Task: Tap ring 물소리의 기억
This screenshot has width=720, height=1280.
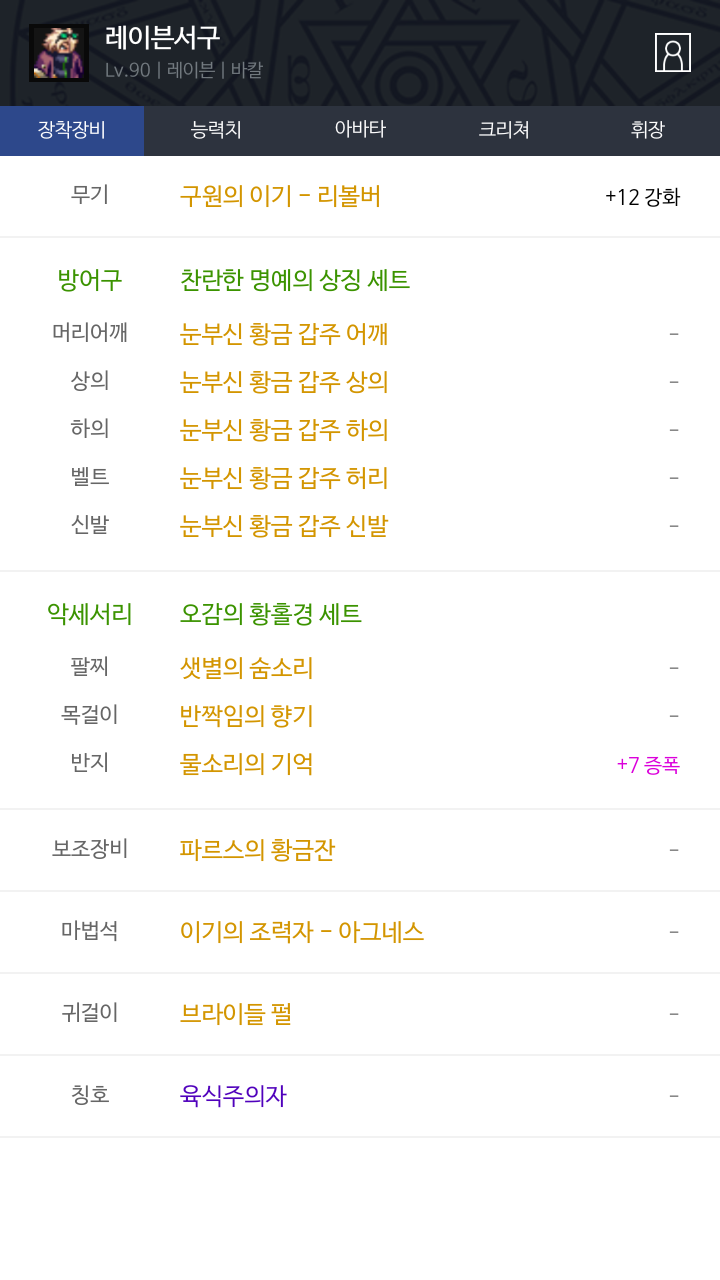Action: click(x=246, y=764)
